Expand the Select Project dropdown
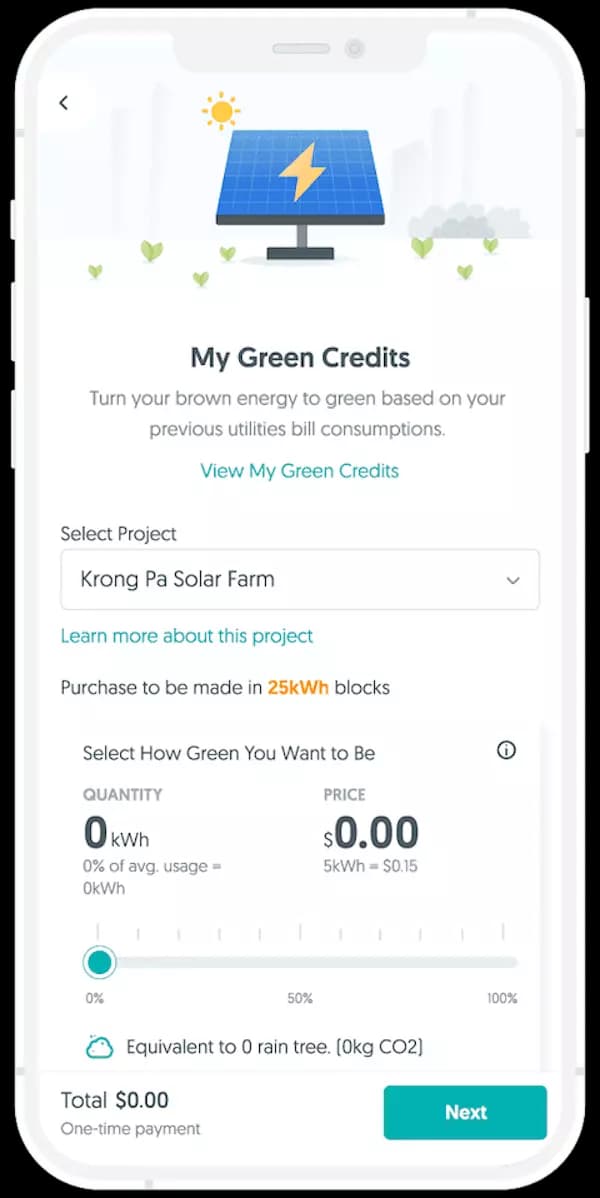 coord(299,580)
